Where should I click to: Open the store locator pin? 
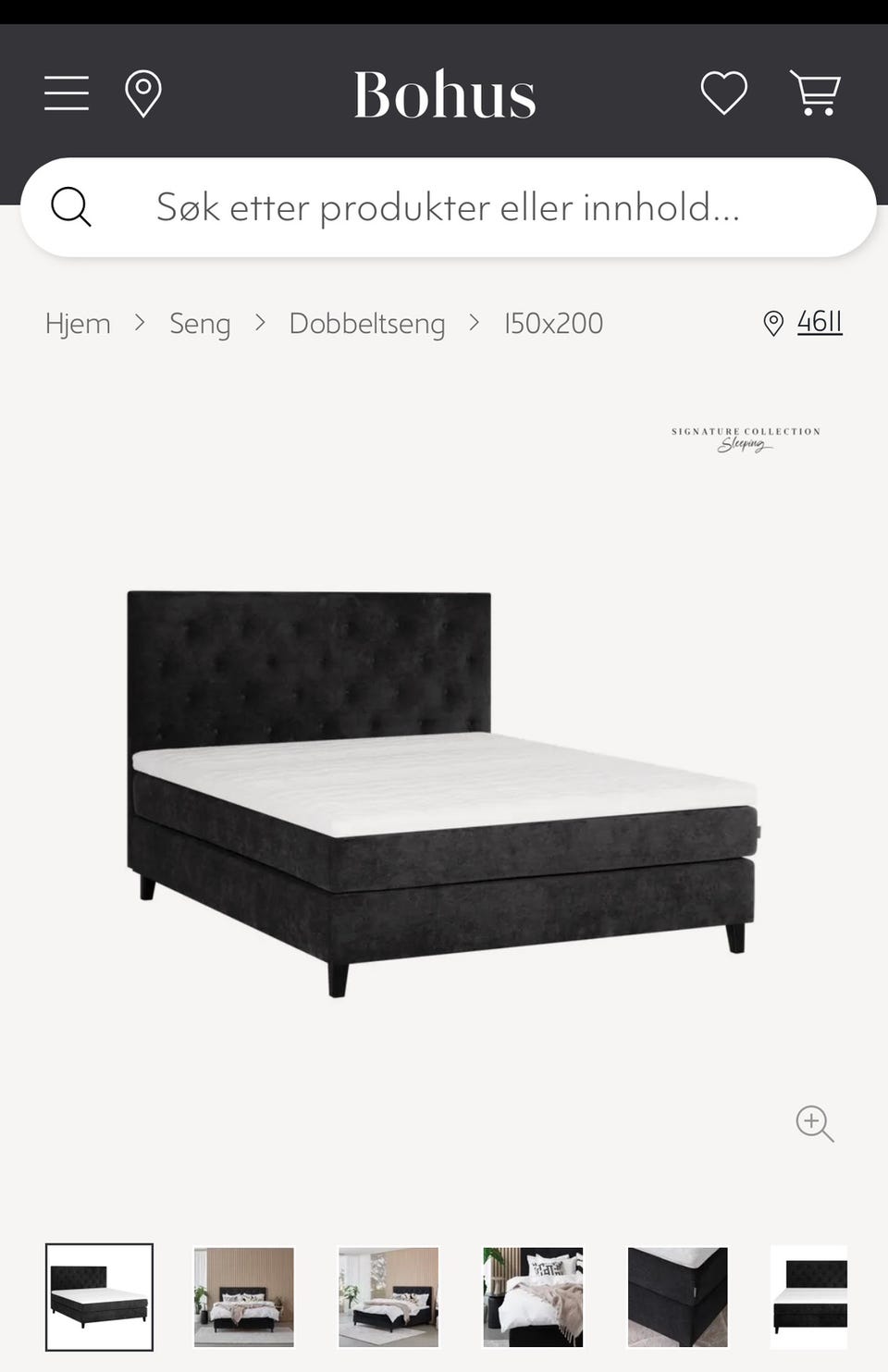coord(143,94)
